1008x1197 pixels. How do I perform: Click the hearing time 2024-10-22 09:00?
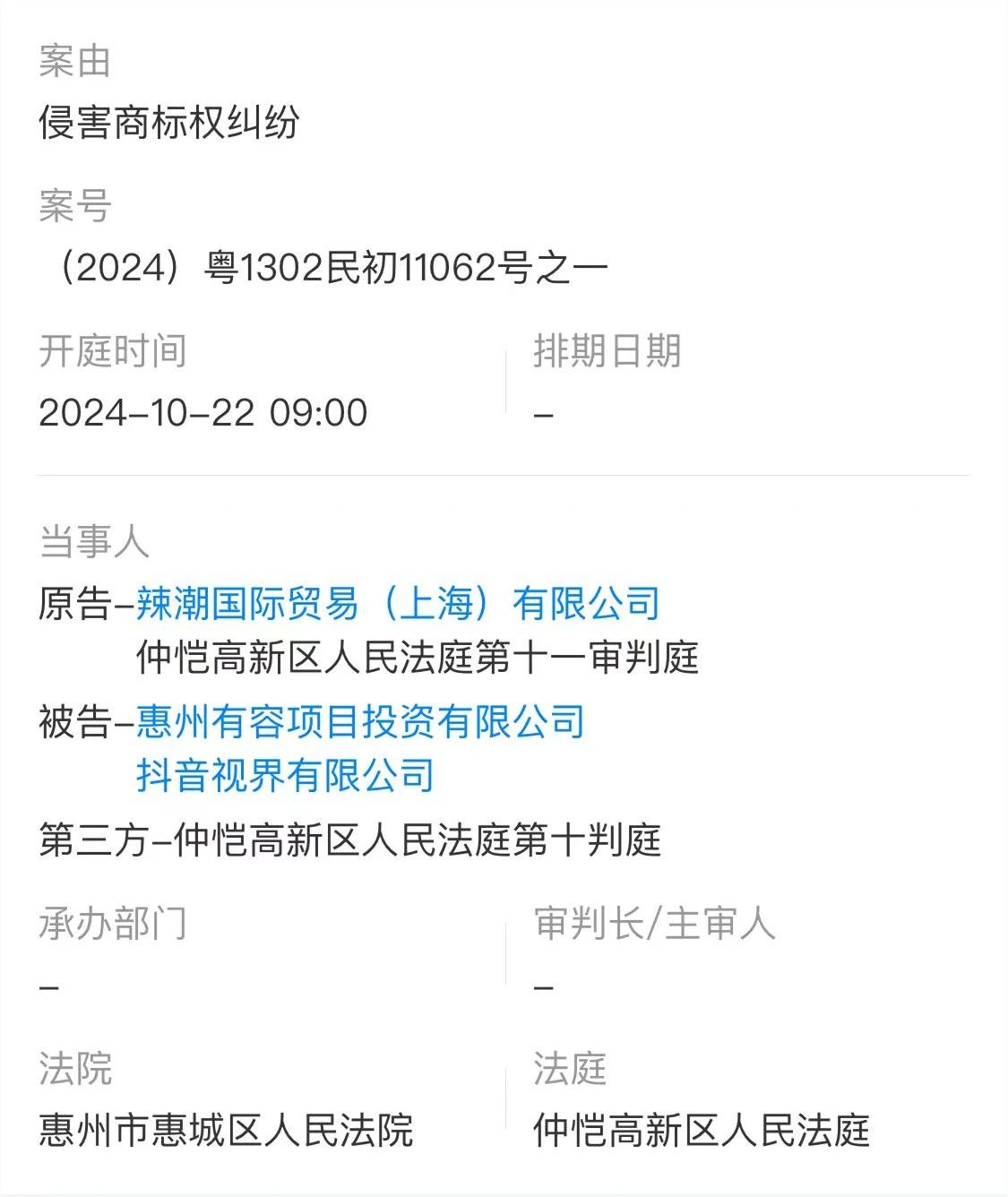[203, 413]
